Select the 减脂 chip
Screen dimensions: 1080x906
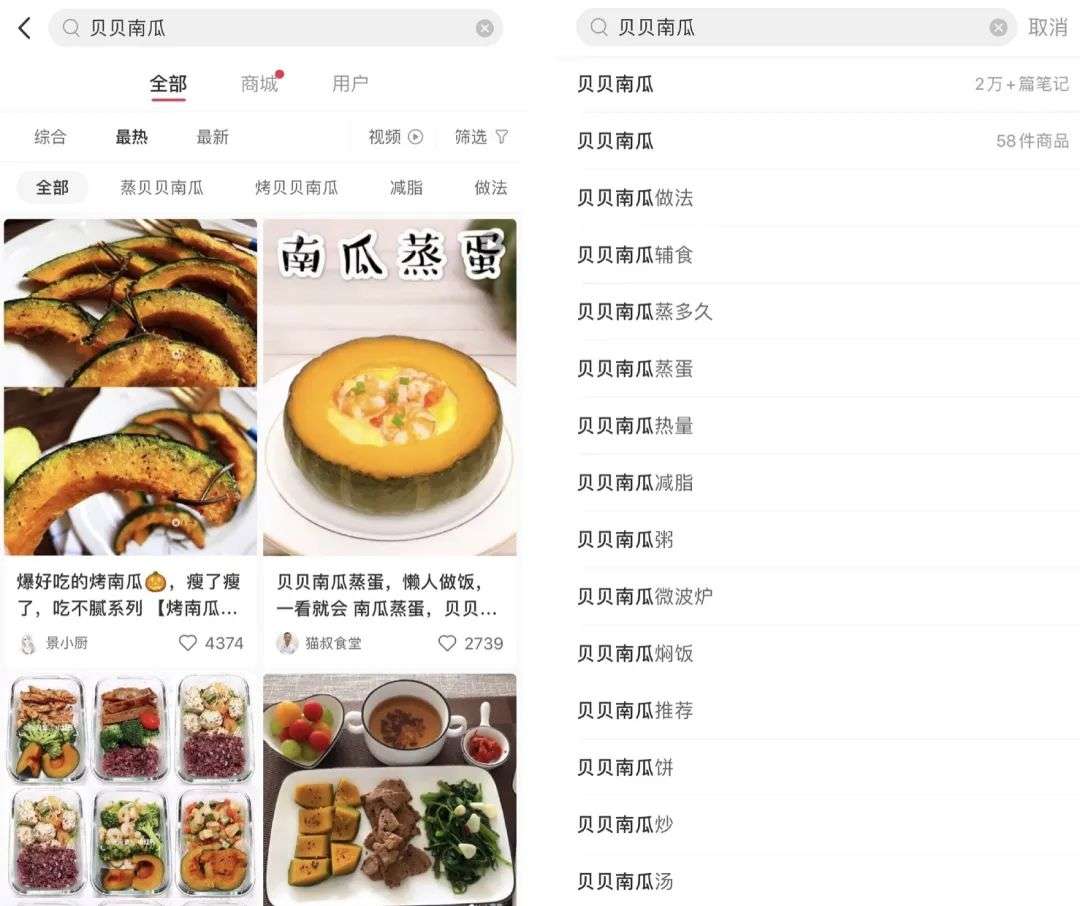click(x=406, y=187)
